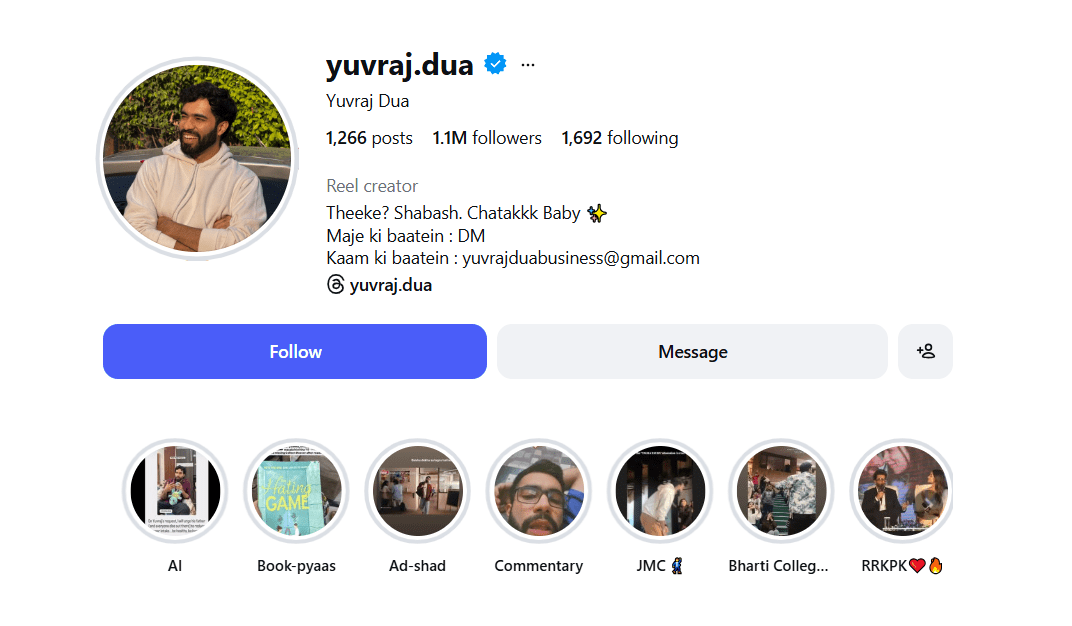View the profile picture
This screenshot has width=1072, height=626.
click(197, 159)
